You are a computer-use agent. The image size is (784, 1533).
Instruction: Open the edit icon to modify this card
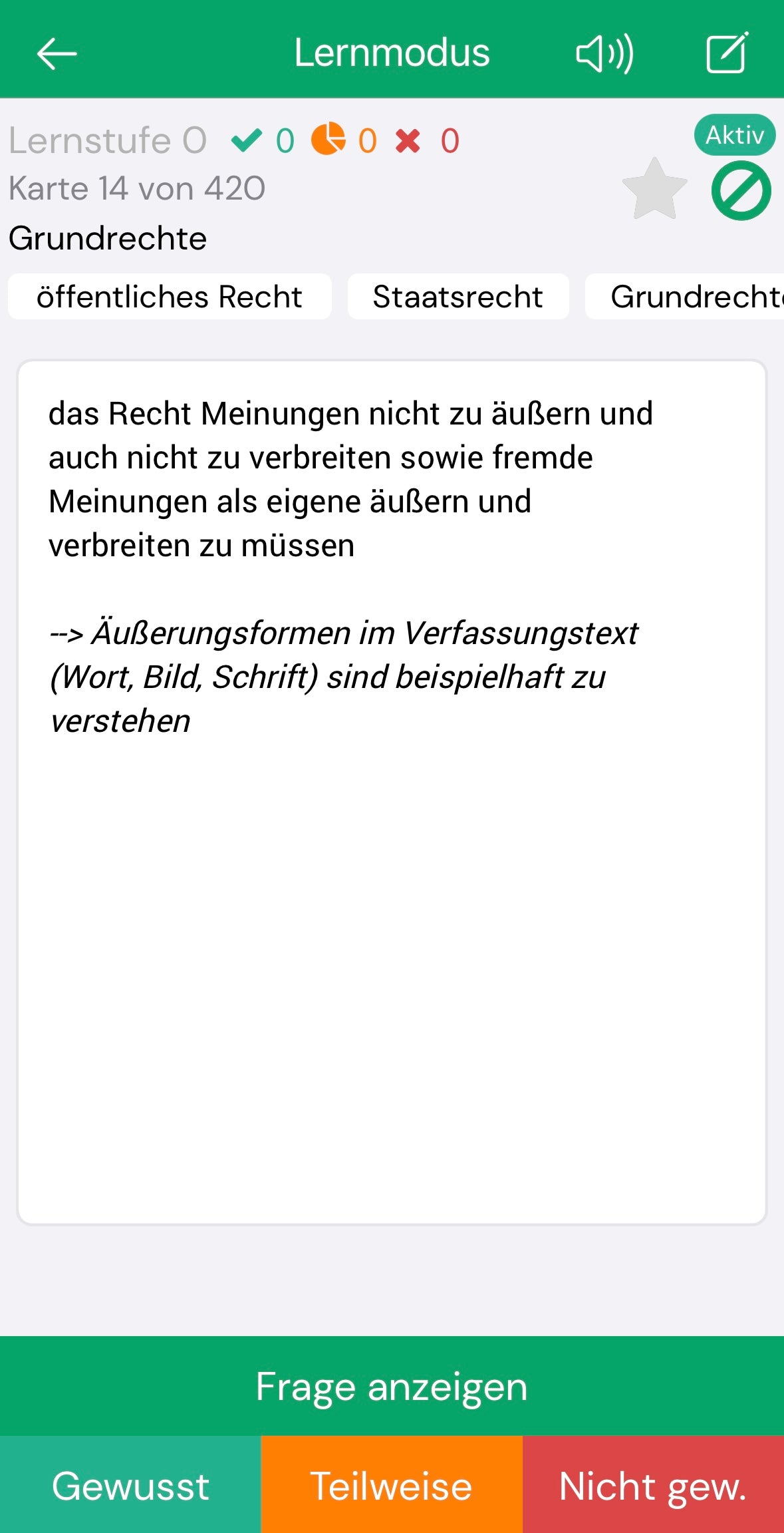pos(726,53)
